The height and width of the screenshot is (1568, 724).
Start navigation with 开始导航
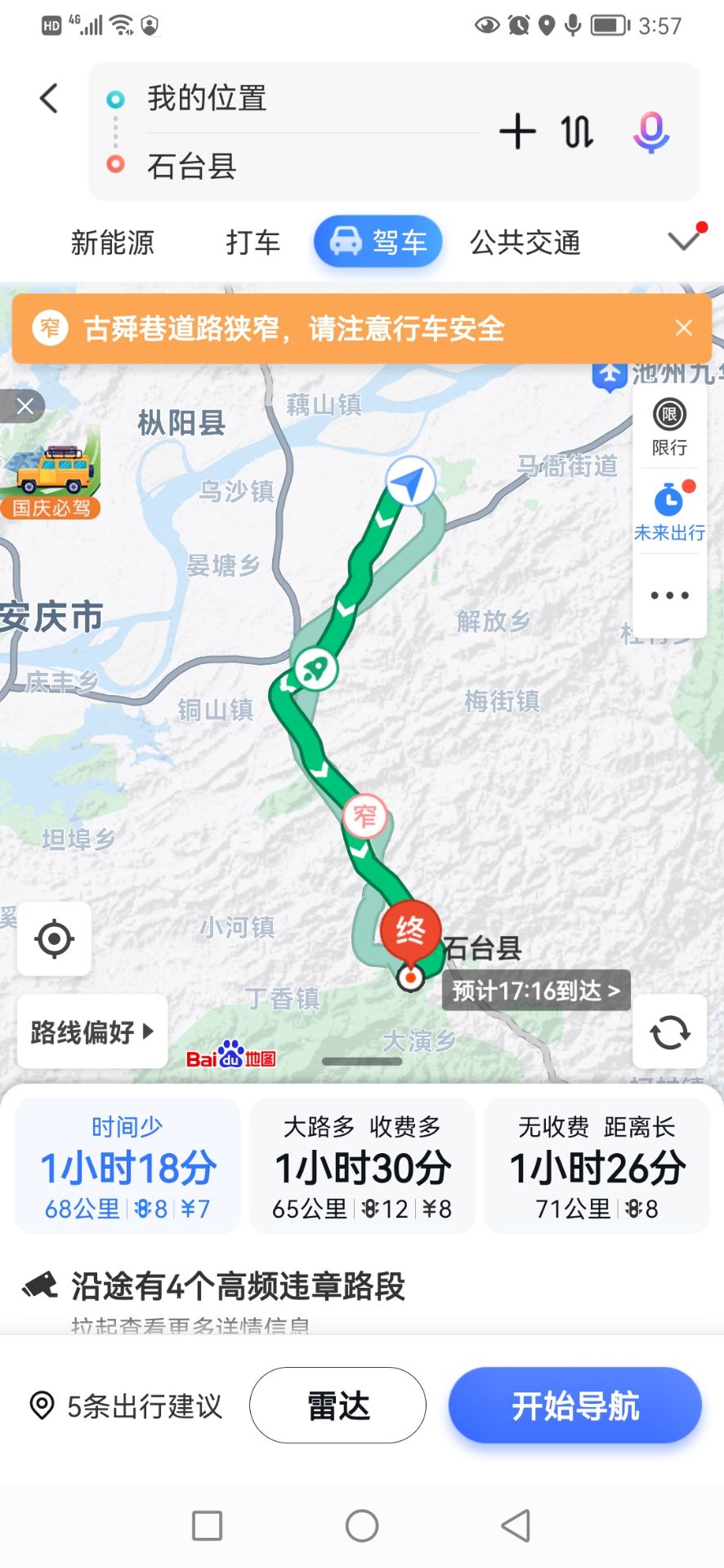(574, 1405)
